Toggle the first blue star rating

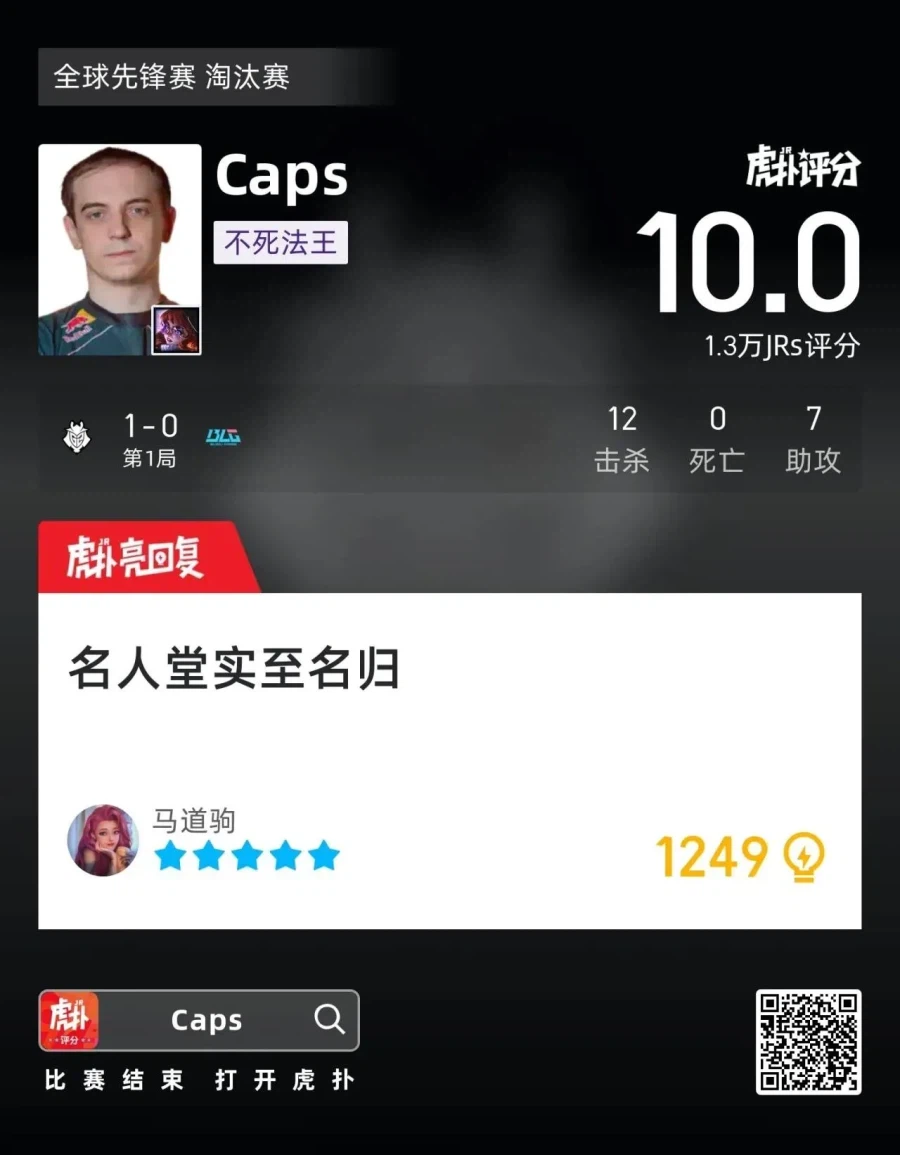click(170, 857)
